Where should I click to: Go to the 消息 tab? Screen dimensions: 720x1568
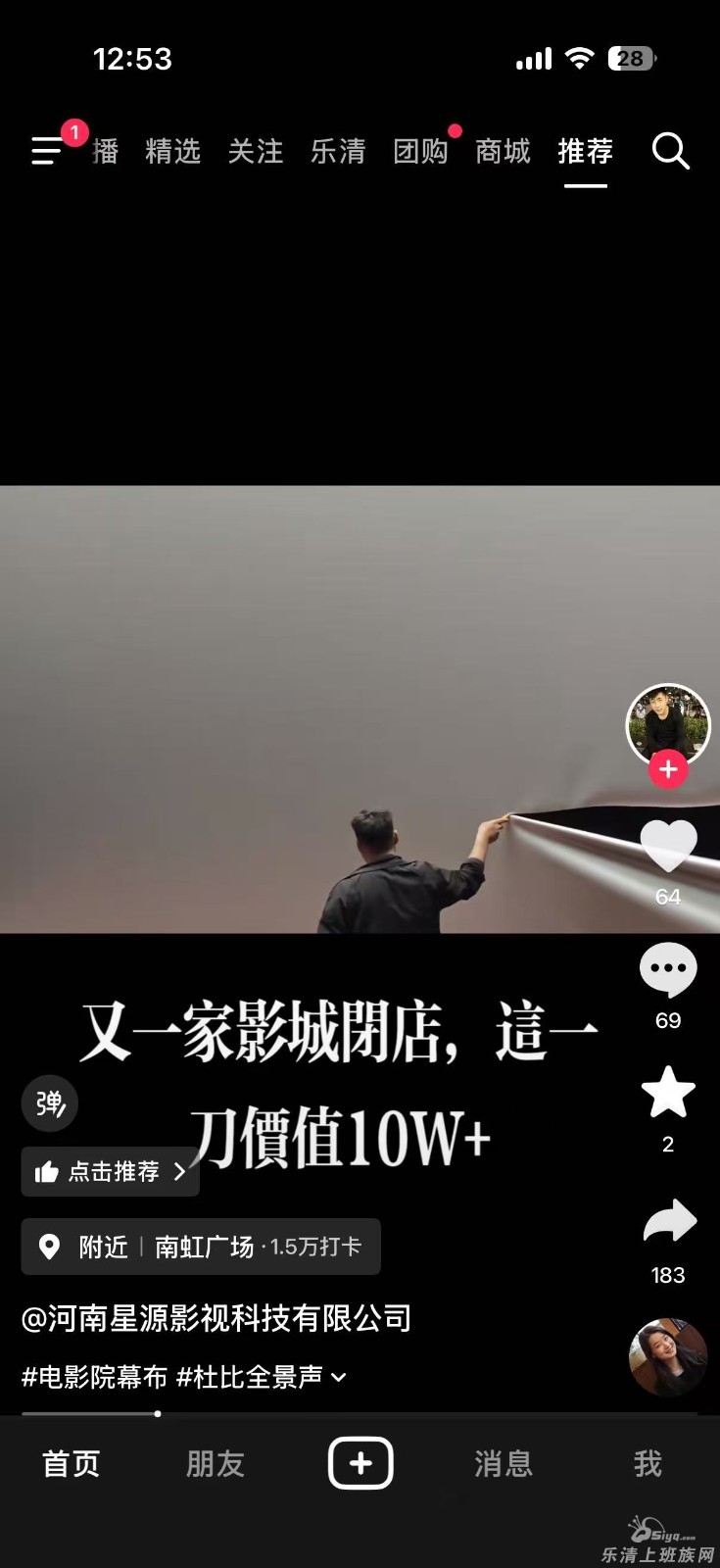click(504, 1464)
